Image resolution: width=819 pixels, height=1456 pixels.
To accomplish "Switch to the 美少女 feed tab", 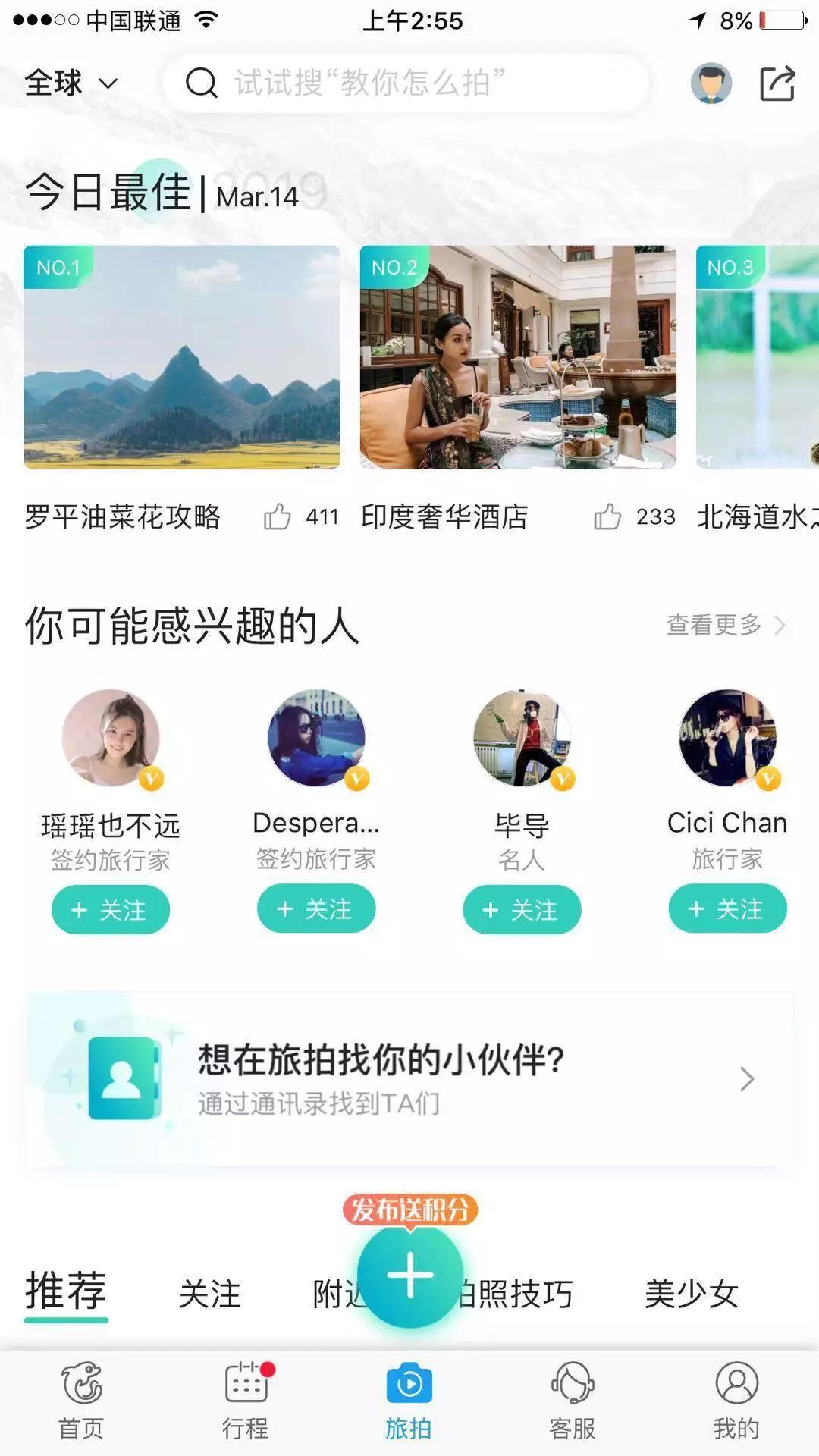I will tap(691, 1293).
